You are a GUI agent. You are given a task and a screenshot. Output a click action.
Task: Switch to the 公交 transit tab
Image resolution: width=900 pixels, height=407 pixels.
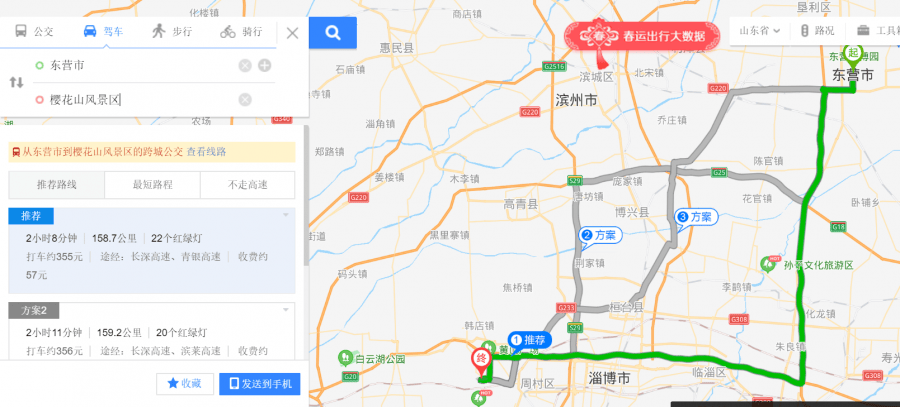pyautogui.click(x=35, y=31)
